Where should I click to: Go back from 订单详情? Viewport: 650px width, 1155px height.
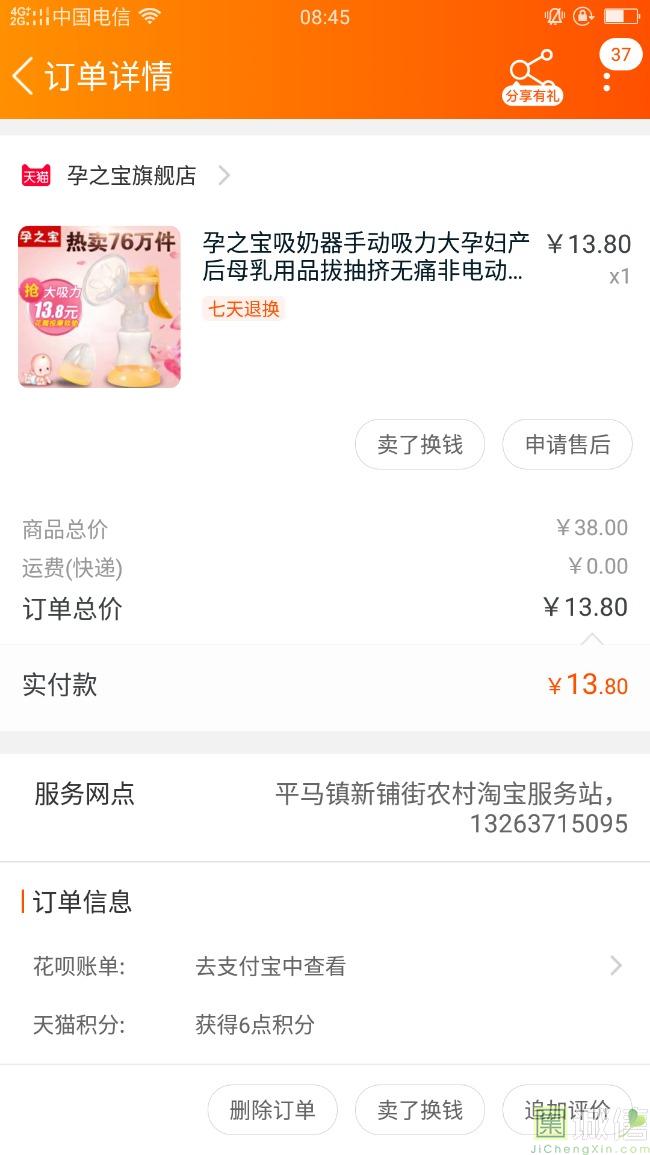[24, 76]
